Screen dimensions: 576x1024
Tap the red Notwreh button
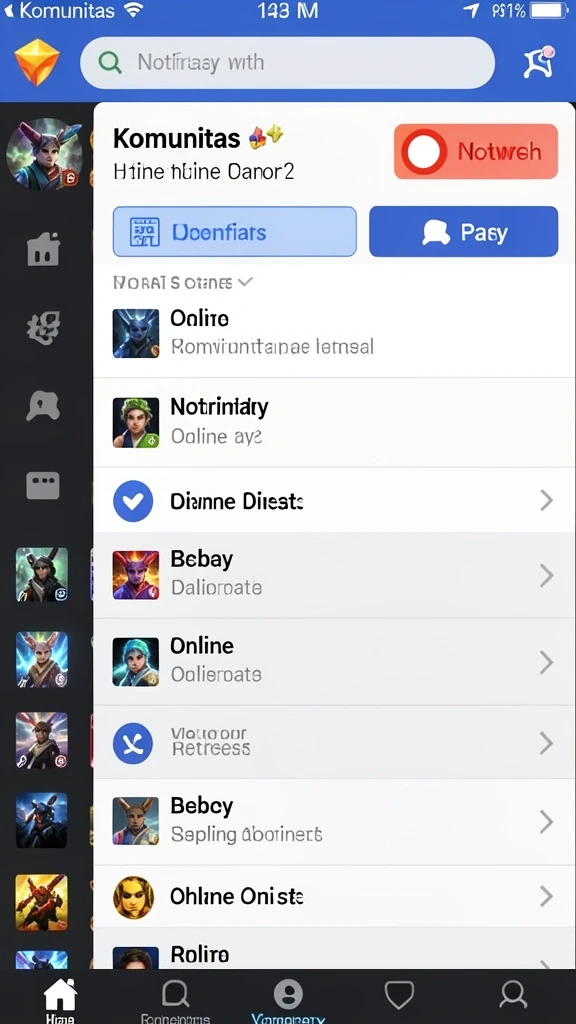(x=476, y=152)
